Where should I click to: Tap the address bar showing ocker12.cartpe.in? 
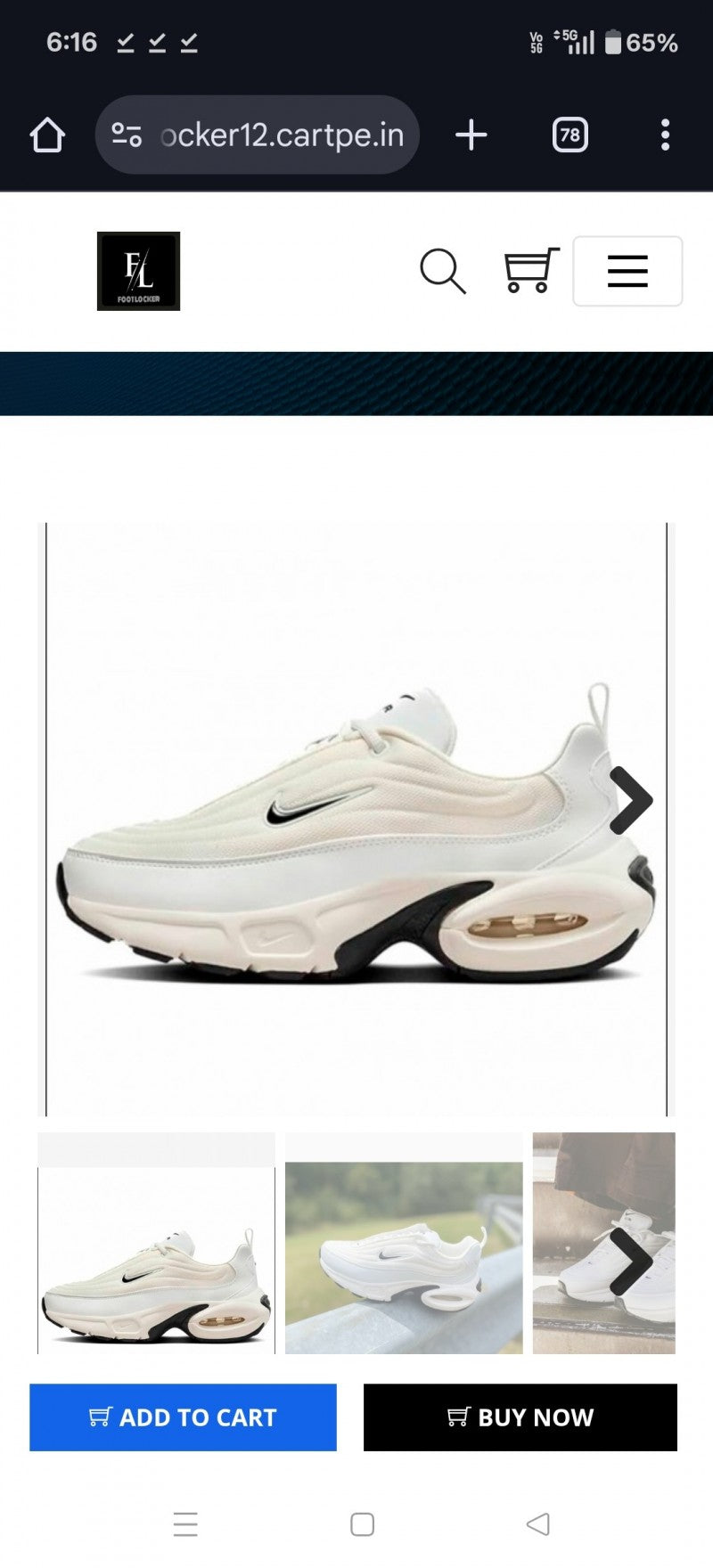(x=283, y=135)
